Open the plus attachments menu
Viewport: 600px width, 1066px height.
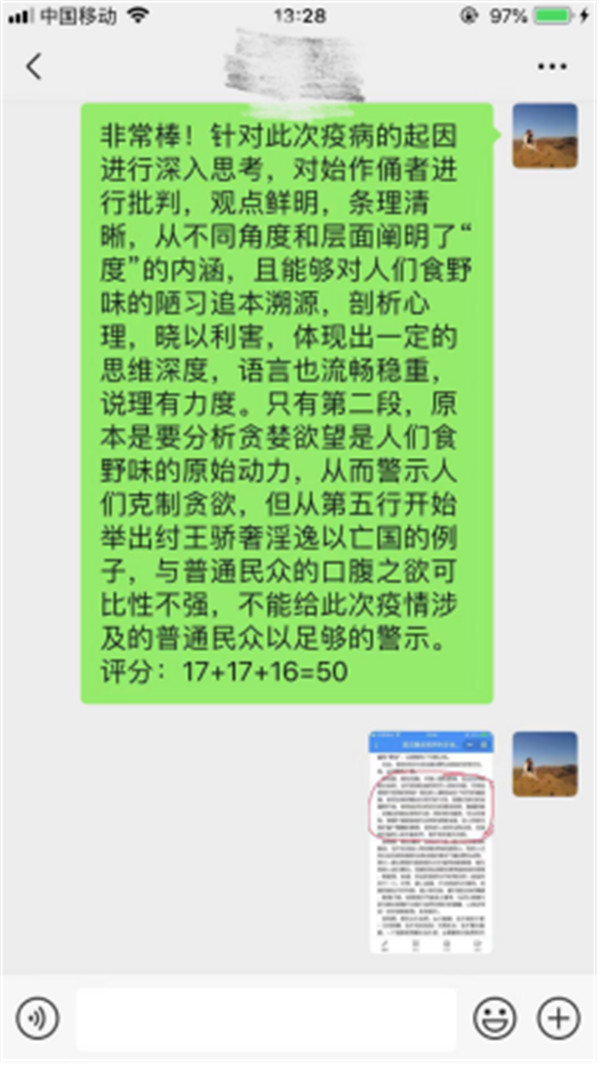coord(558,1019)
